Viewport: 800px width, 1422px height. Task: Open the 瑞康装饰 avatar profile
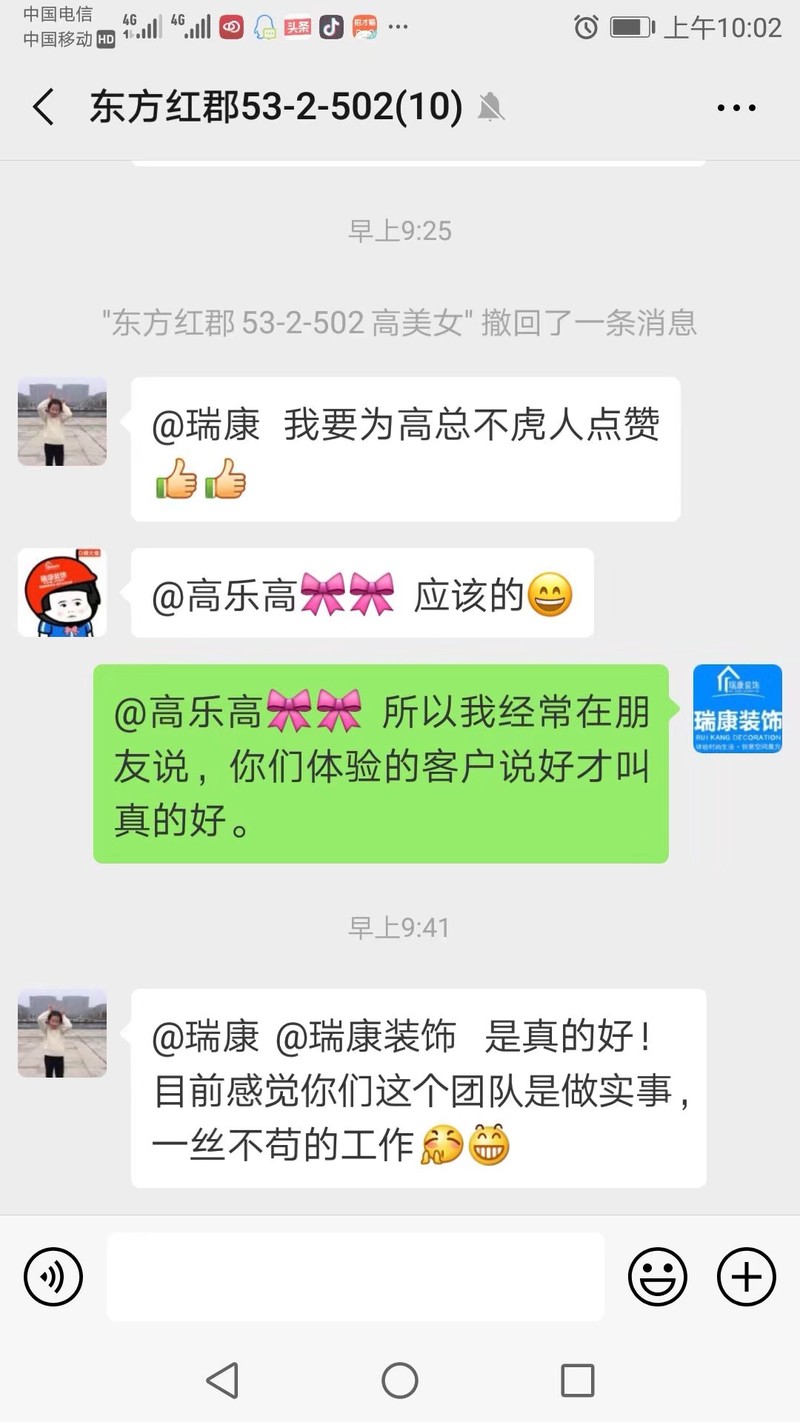coord(738,709)
